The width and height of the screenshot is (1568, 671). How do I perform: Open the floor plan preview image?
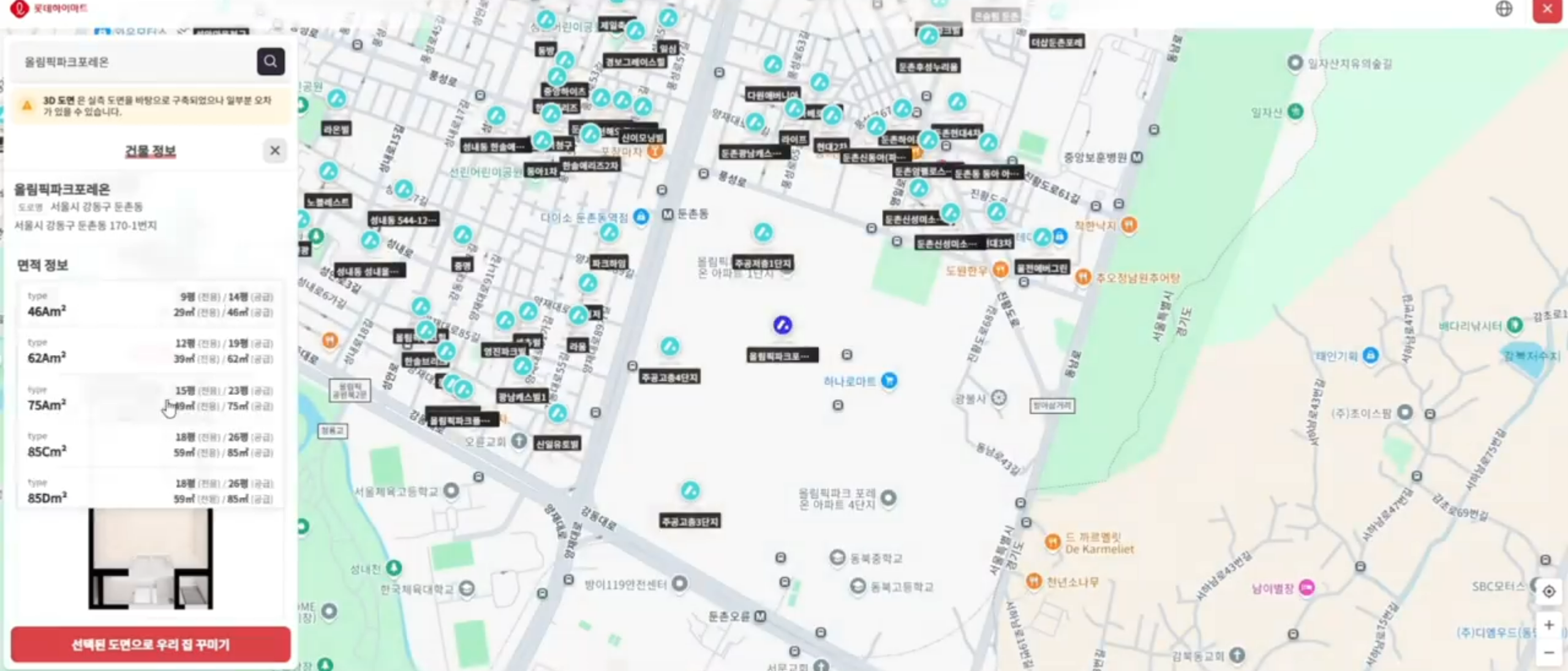[150, 558]
